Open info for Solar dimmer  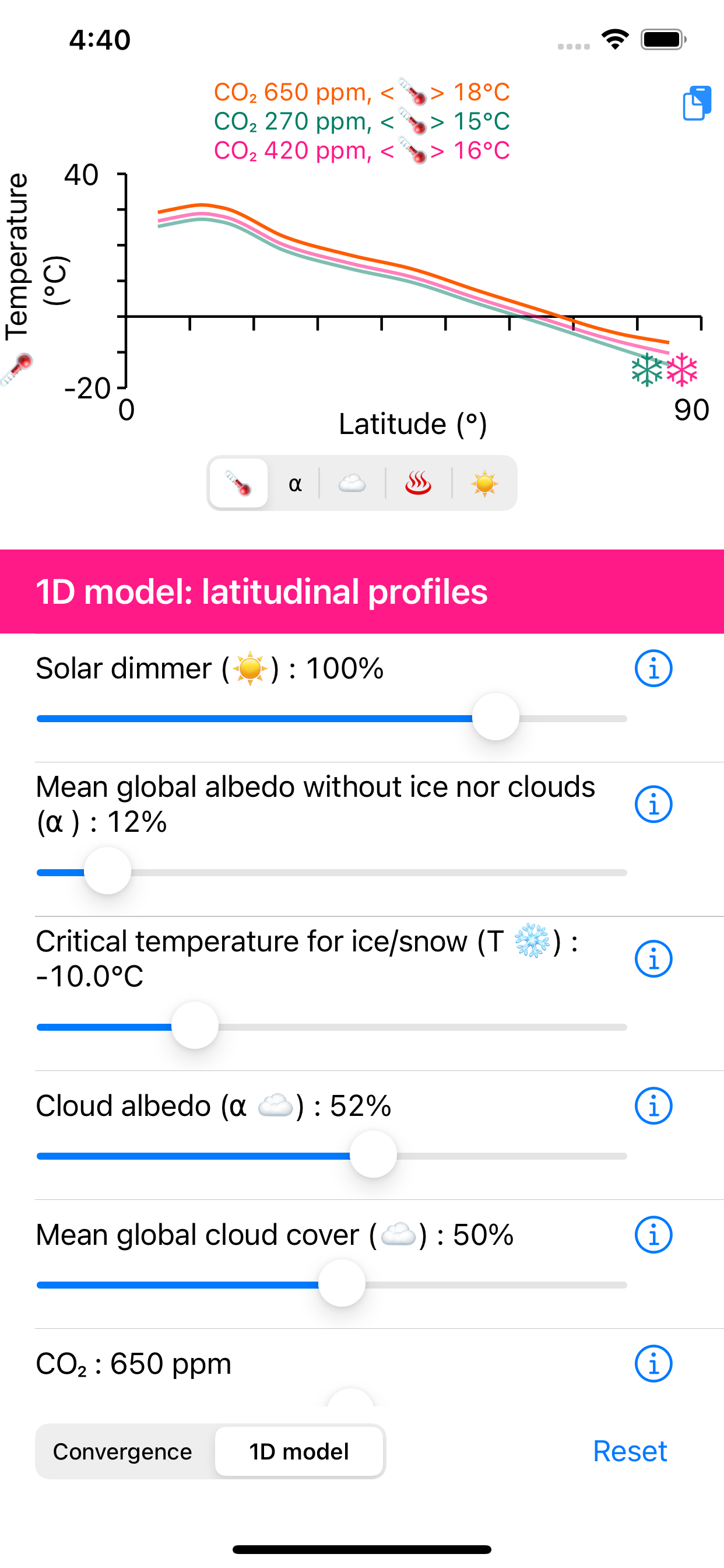653,668
